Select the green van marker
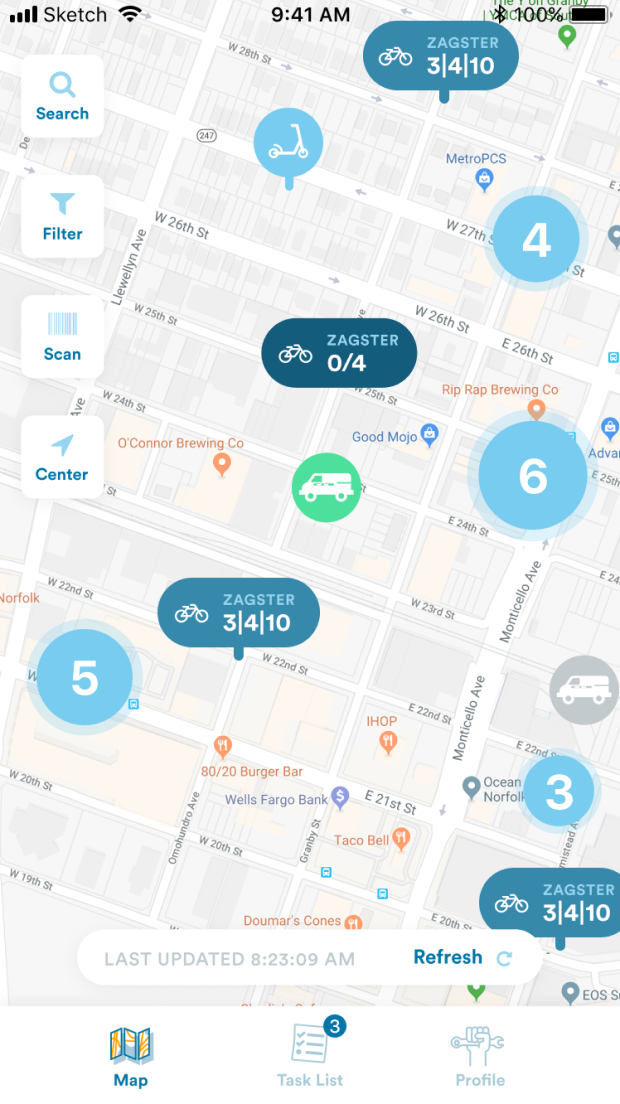The image size is (620, 1104). 326,487
